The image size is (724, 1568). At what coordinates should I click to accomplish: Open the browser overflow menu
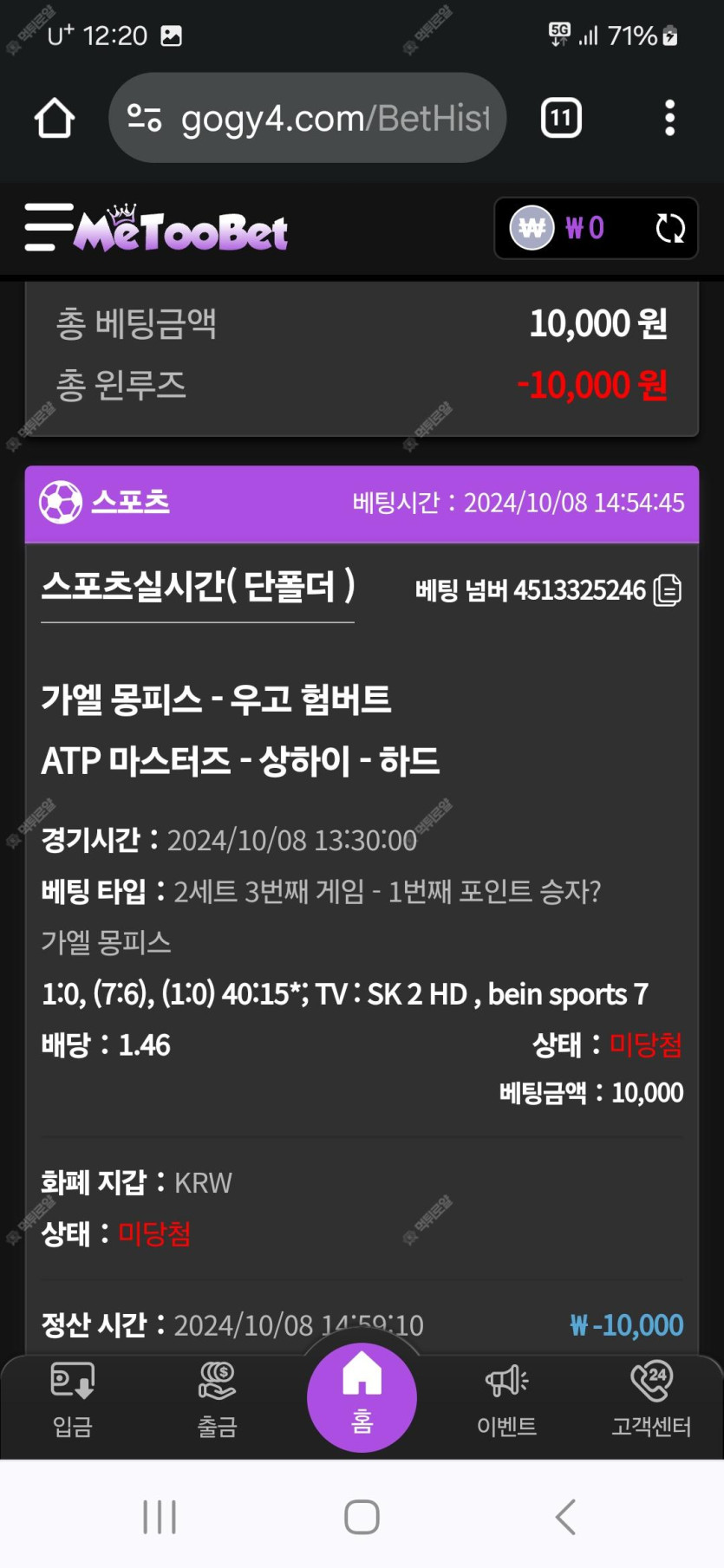pos(669,118)
